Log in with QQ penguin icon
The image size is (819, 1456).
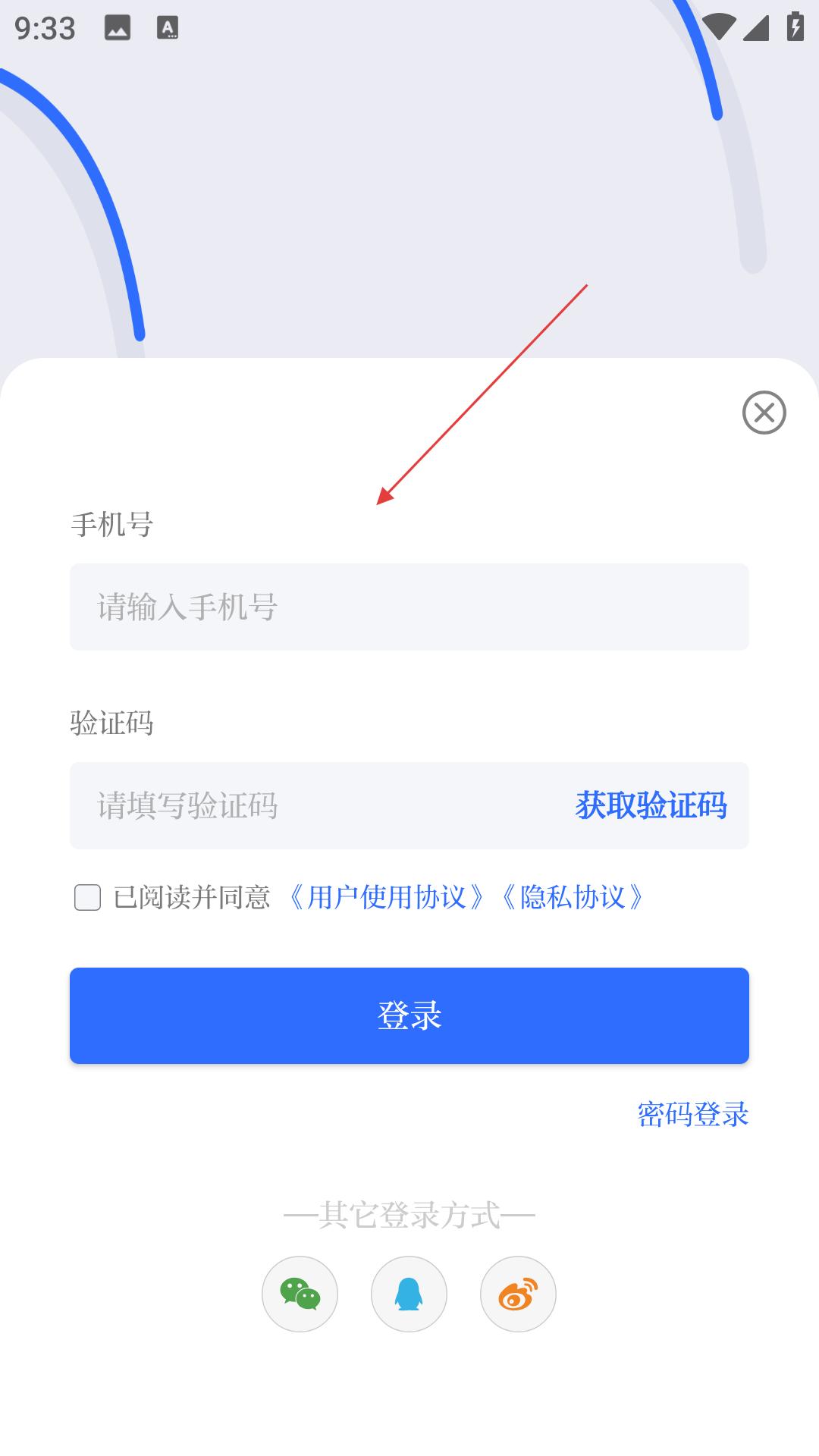pyautogui.click(x=409, y=1294)
